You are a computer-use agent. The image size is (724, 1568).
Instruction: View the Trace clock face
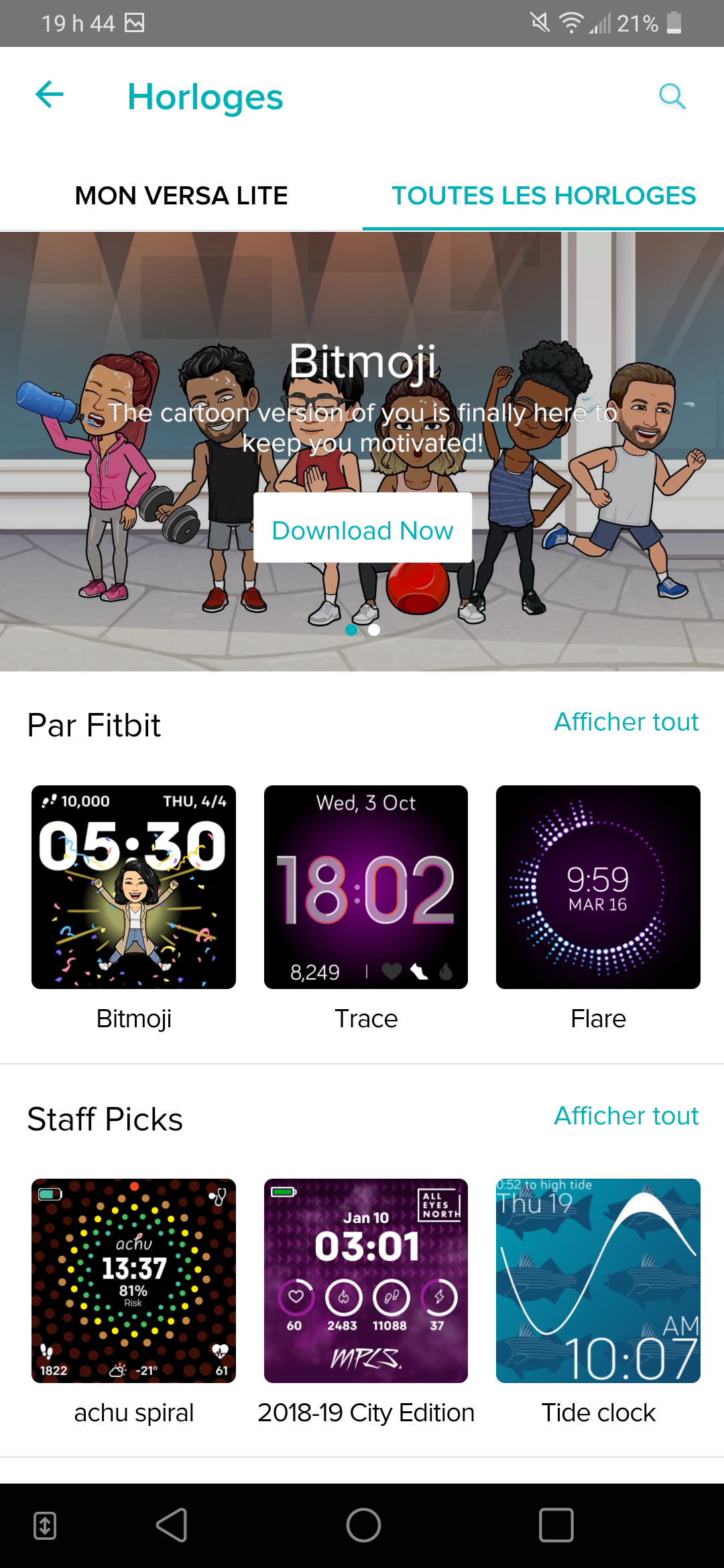pyautogui.click(x=366, y=887)
